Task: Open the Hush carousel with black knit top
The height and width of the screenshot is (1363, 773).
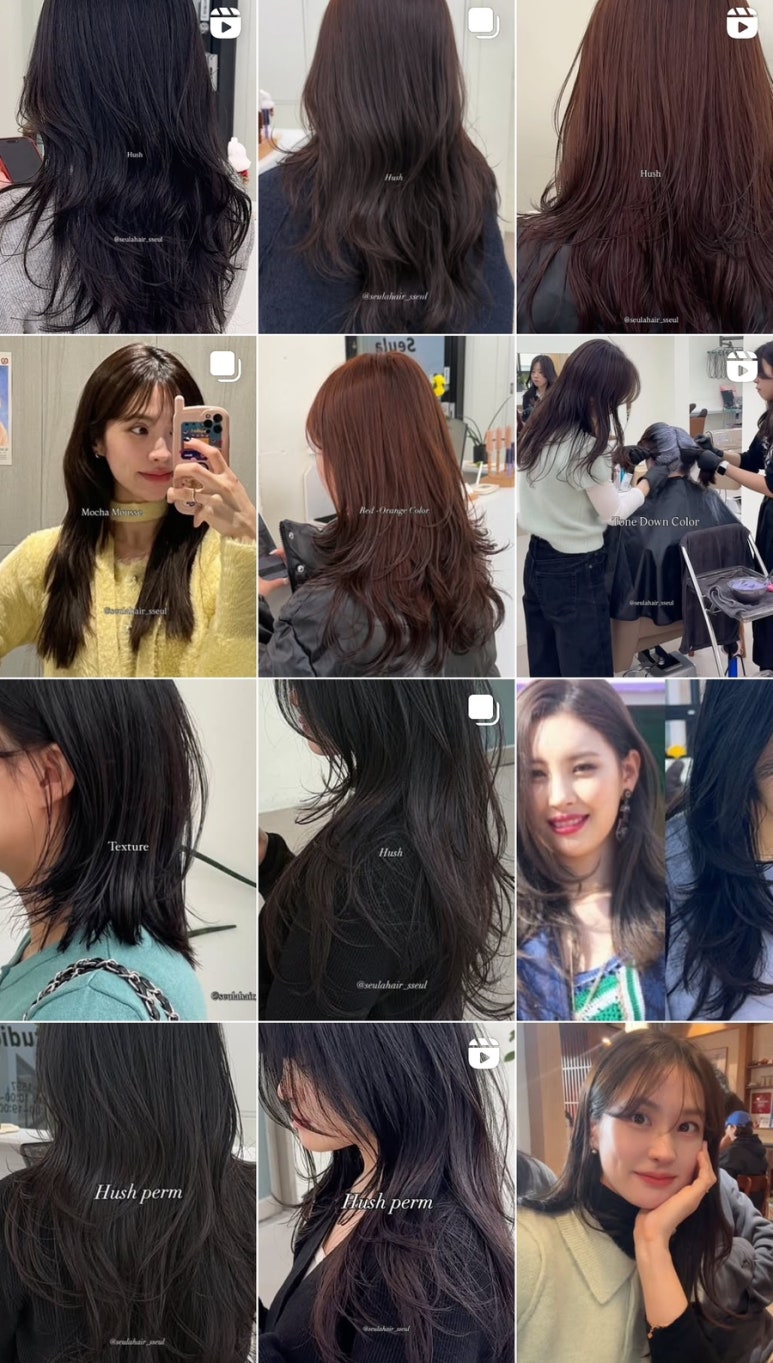Action: click(x=386, y=850)
